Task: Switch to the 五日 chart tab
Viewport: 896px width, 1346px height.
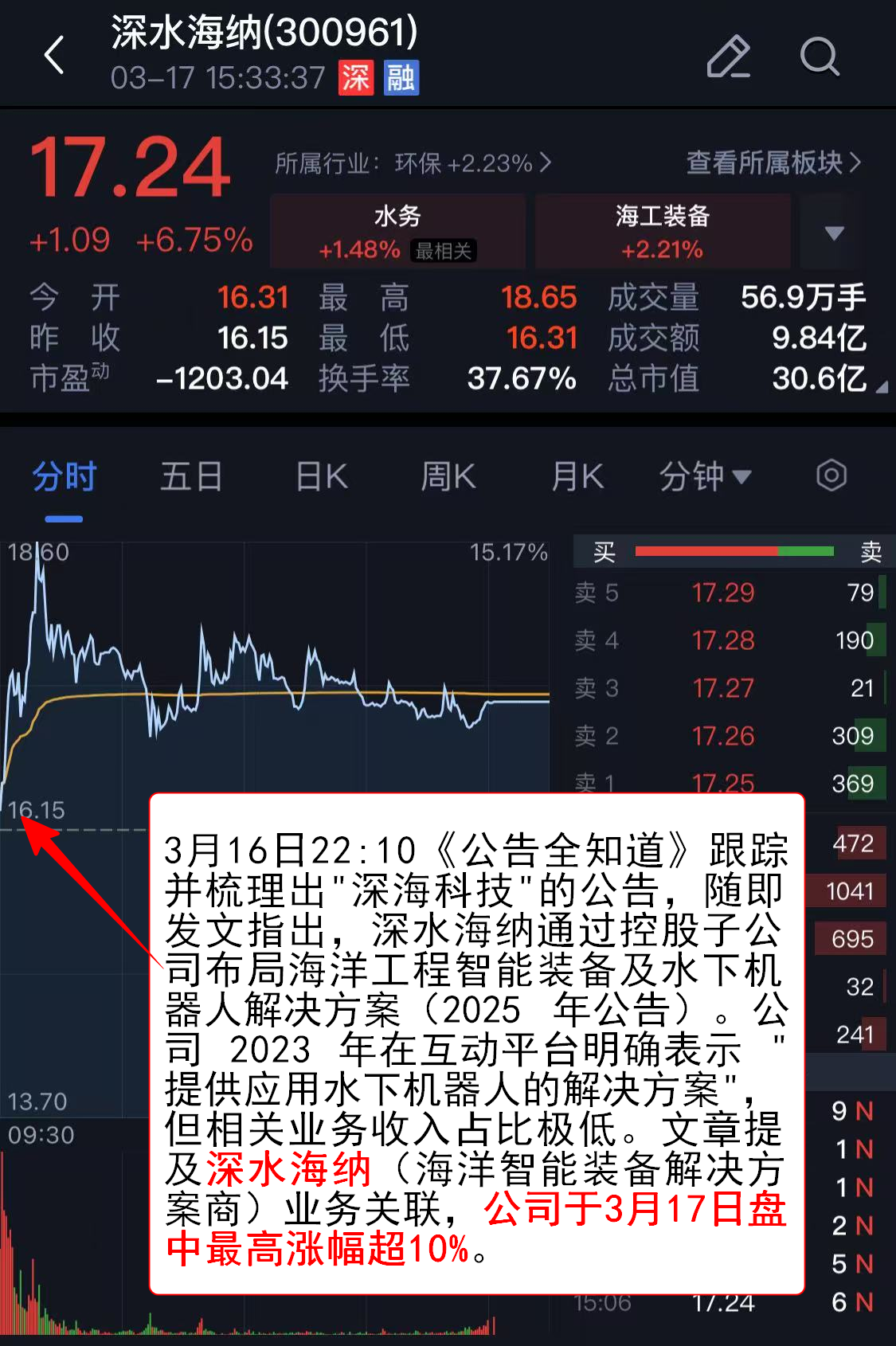Action: point(191,478)
